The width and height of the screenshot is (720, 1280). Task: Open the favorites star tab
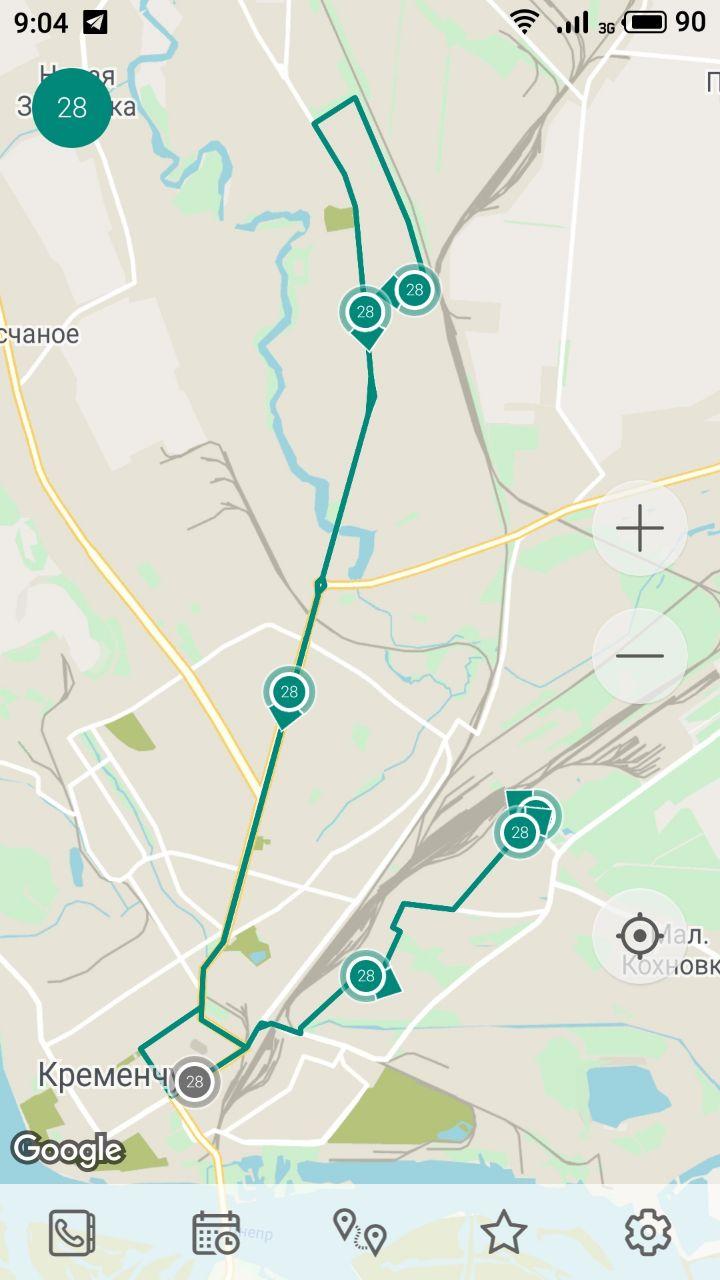(x=504, y=1232)
